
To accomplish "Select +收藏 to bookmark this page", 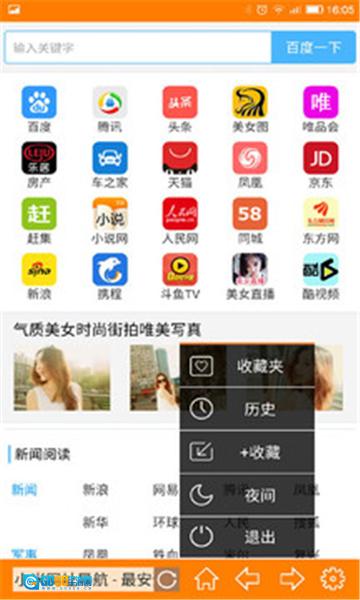I will click(247, 452).
